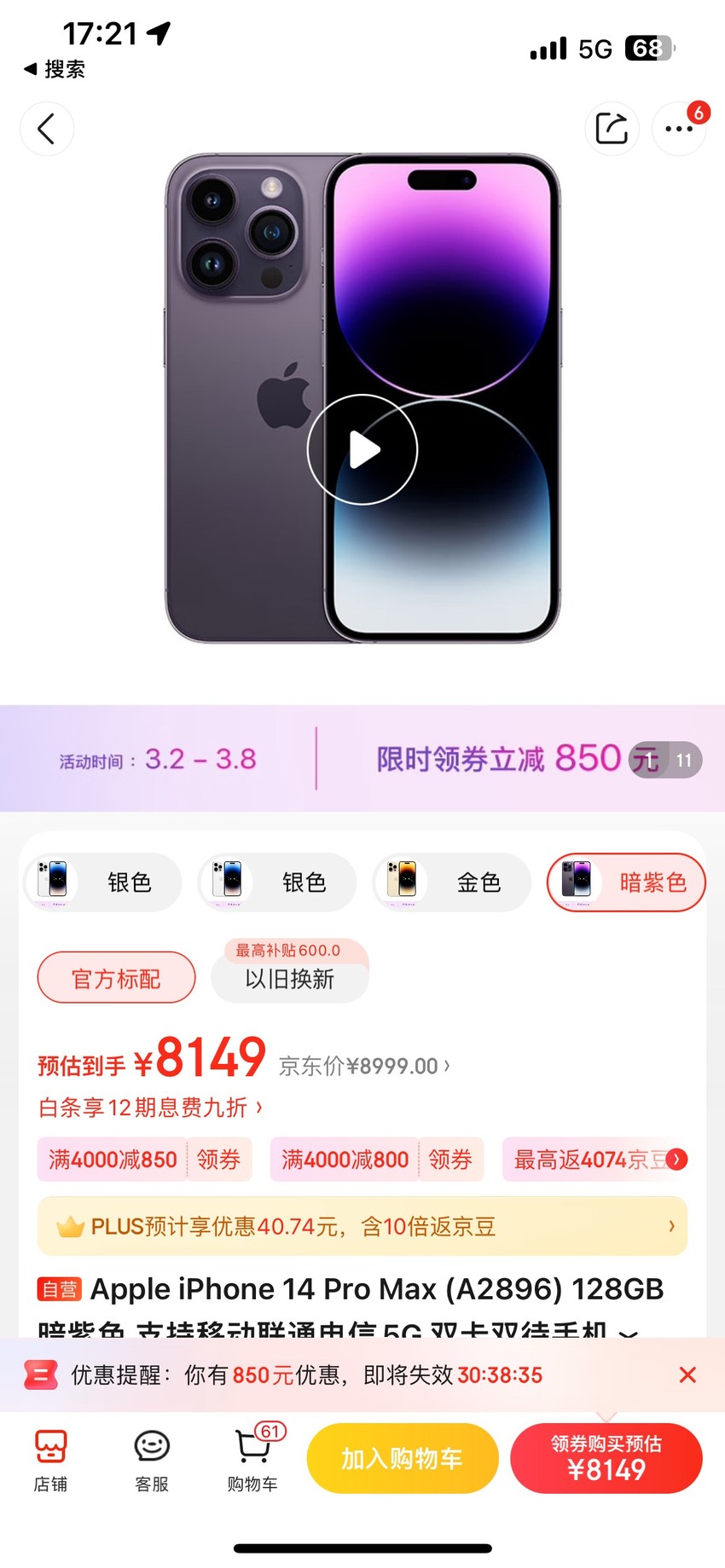Open 京东价¥8999.00 price details

(x=364, y=1066)
